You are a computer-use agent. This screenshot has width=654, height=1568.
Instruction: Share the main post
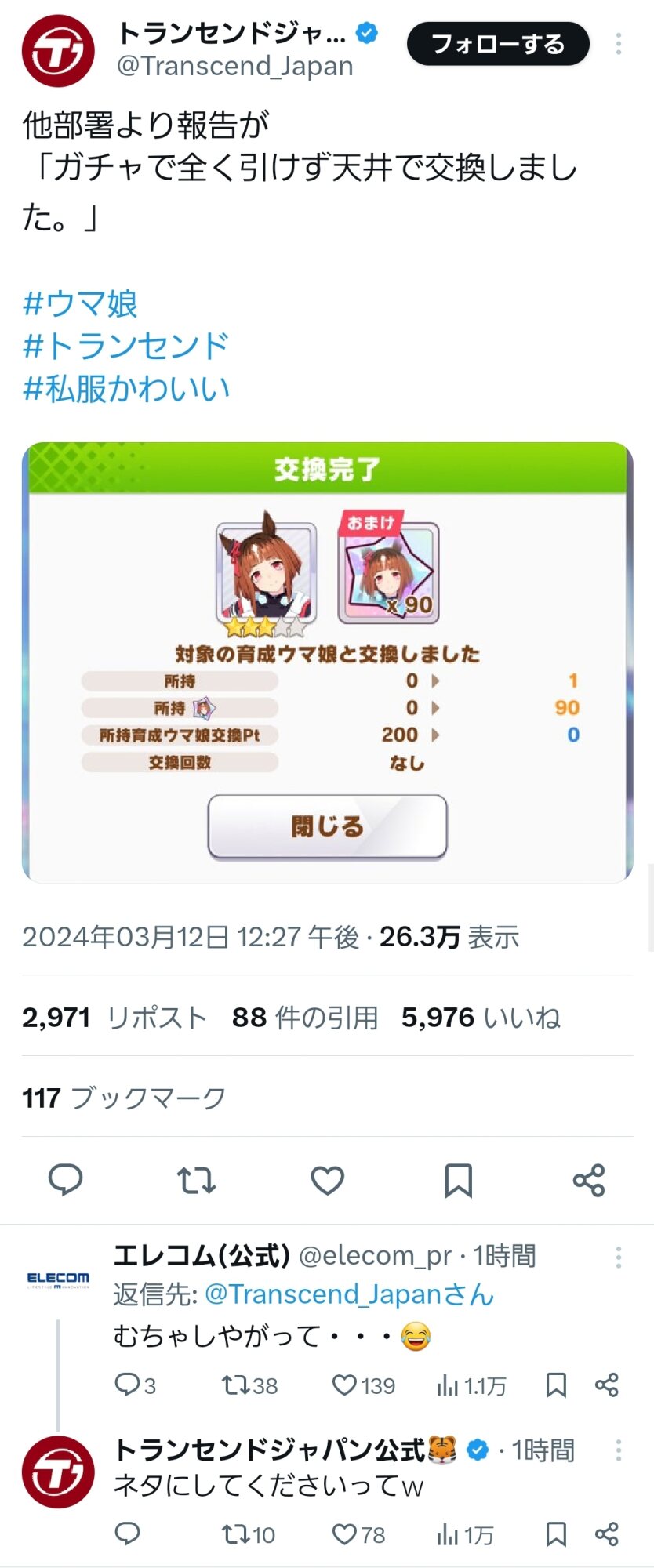(x=589, y=1180)
